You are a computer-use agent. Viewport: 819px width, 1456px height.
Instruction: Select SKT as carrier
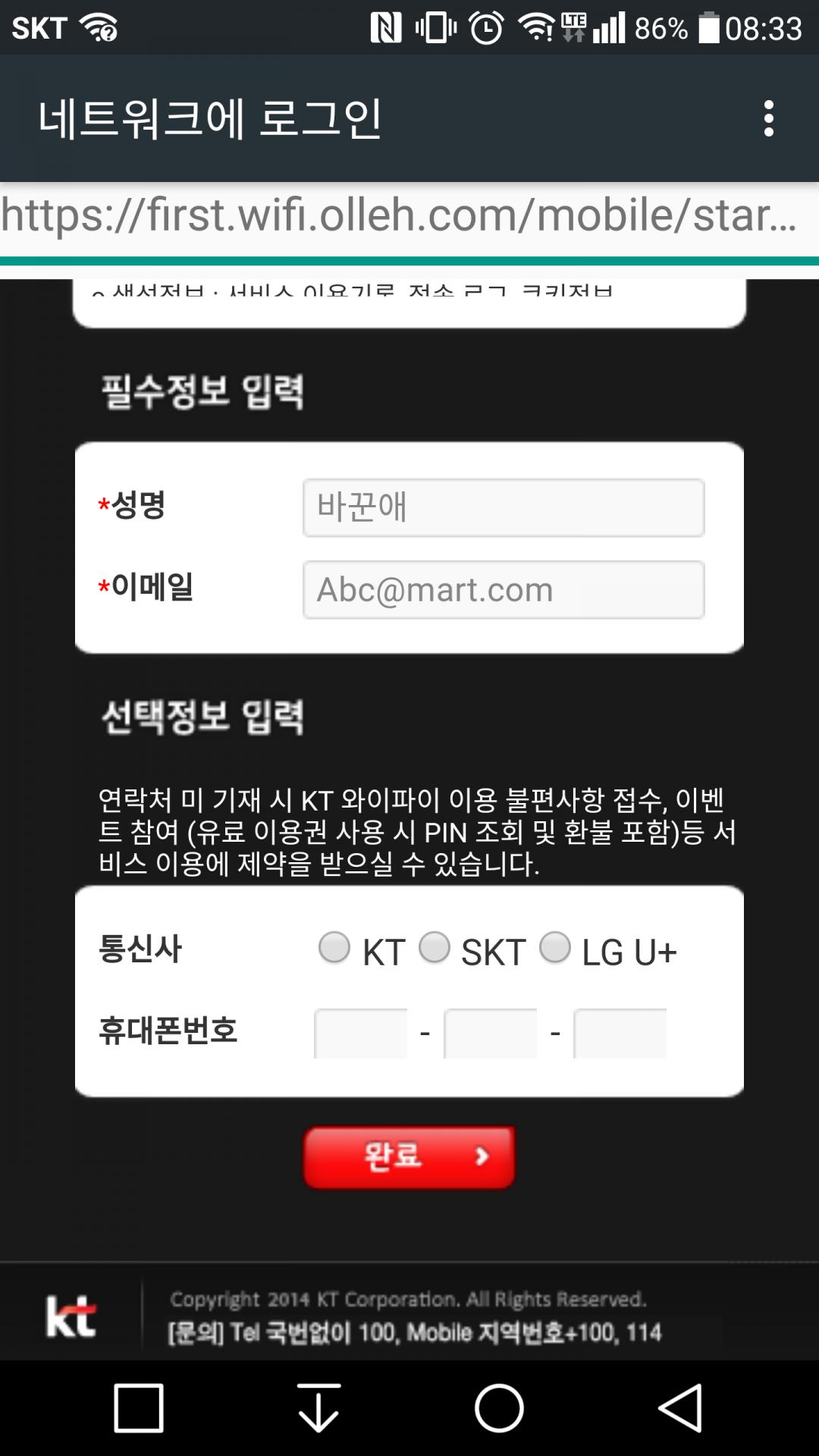pos(435,947)
